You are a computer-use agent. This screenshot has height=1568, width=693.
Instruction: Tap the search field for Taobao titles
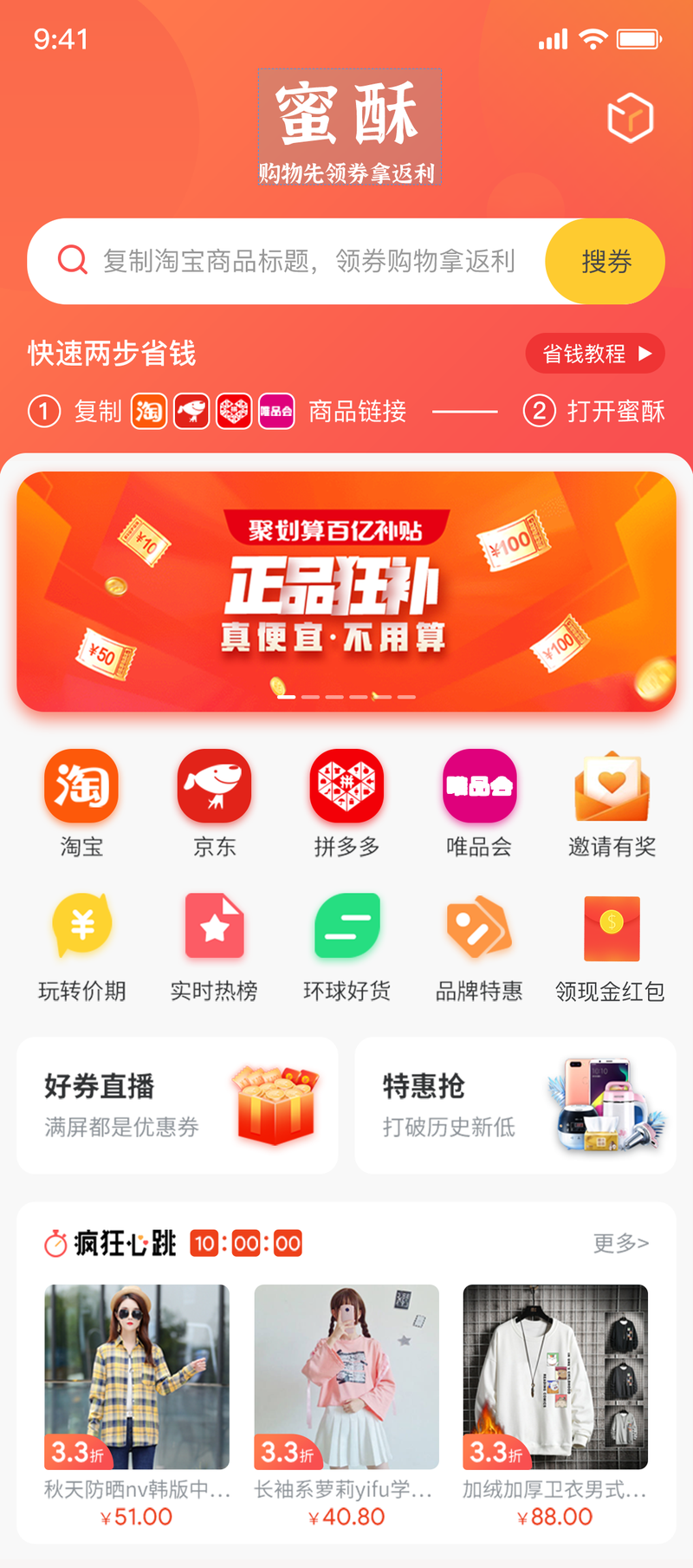(x=308, y=261)
